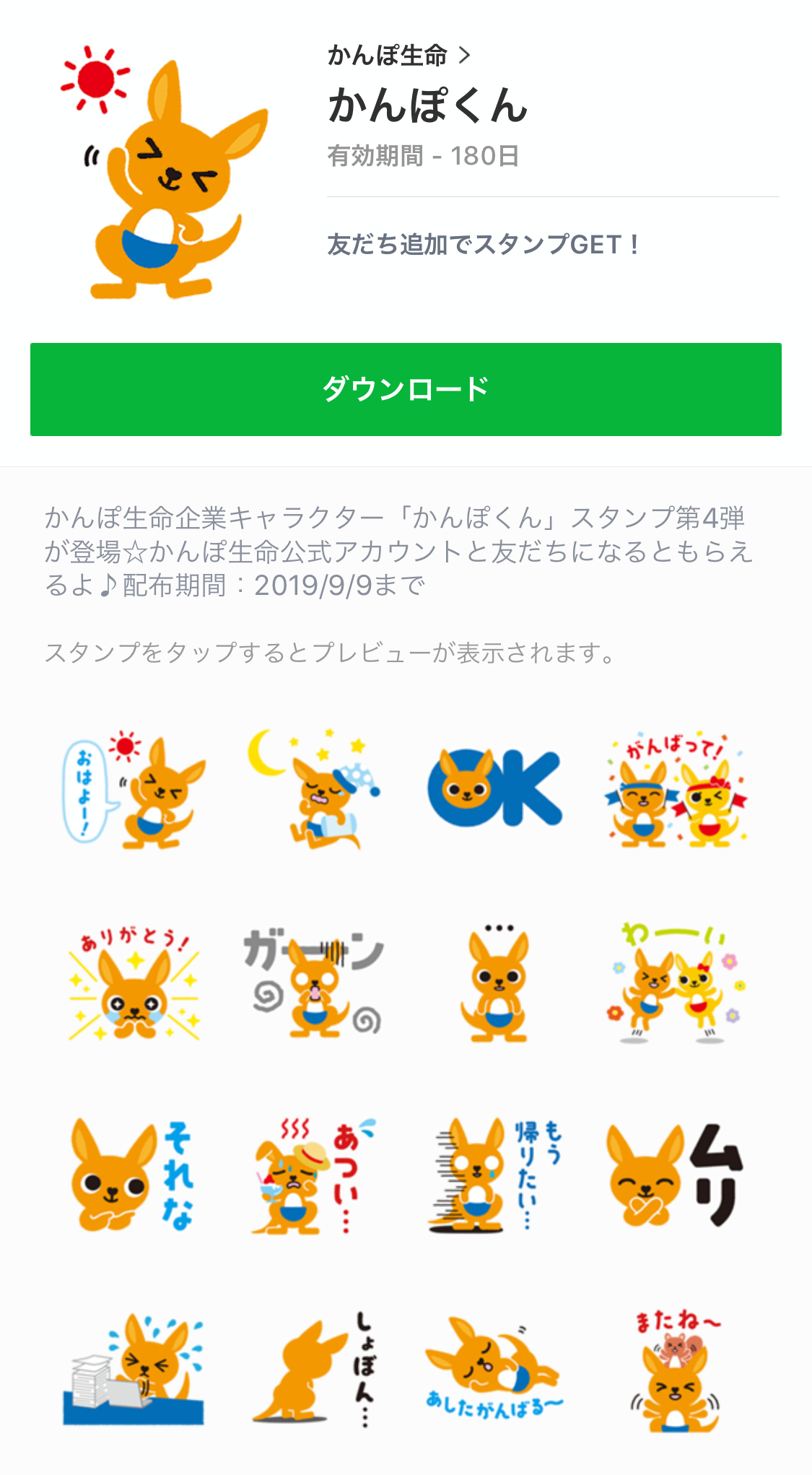The image size is (812, 1475).
Task: Preview the あしたがんばる〜 sticker
Action: click(495, 1370)
